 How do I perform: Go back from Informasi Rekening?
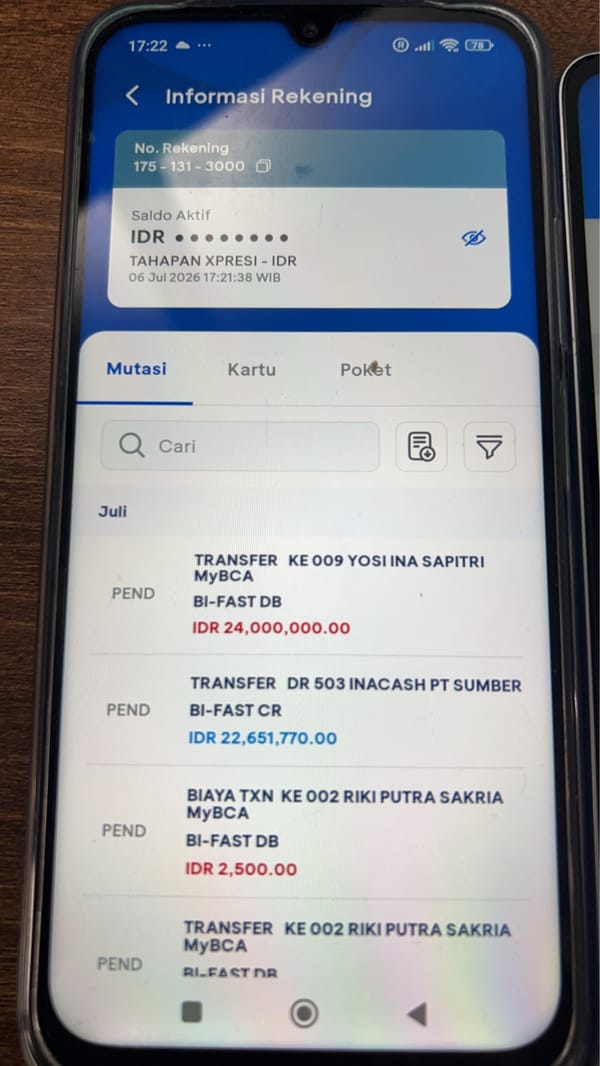(133, 96)
